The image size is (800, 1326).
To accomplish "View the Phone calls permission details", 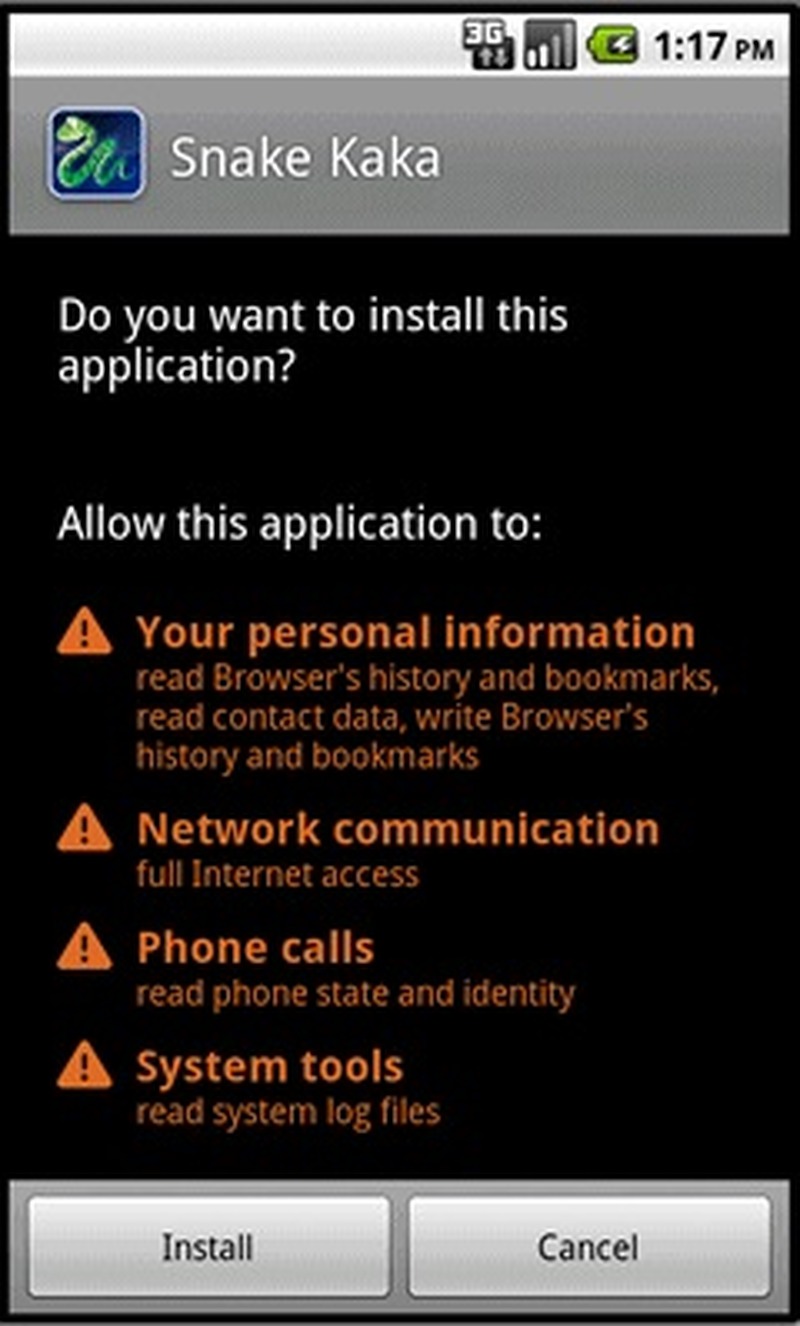I will tap(255, 947).
